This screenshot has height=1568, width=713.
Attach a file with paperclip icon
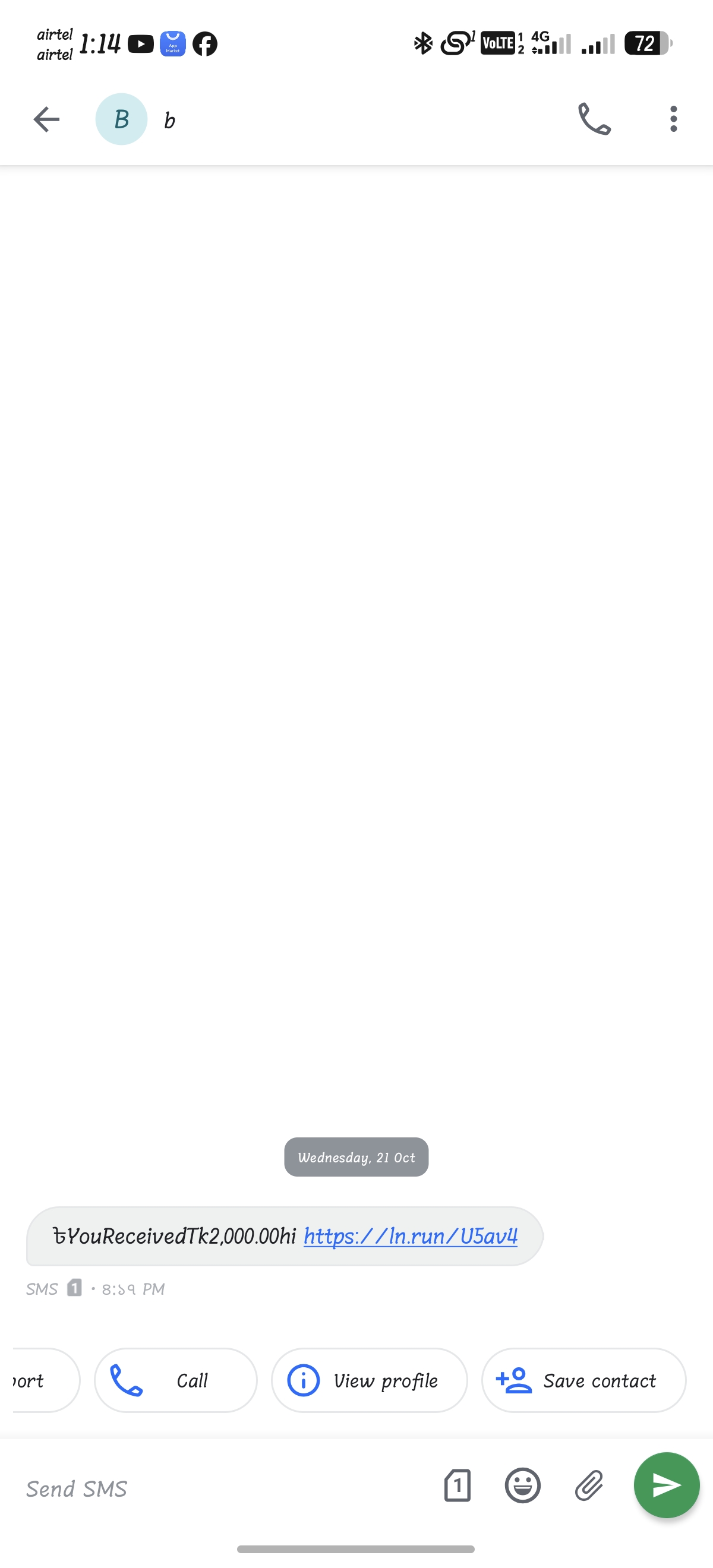coord(589,1485)
